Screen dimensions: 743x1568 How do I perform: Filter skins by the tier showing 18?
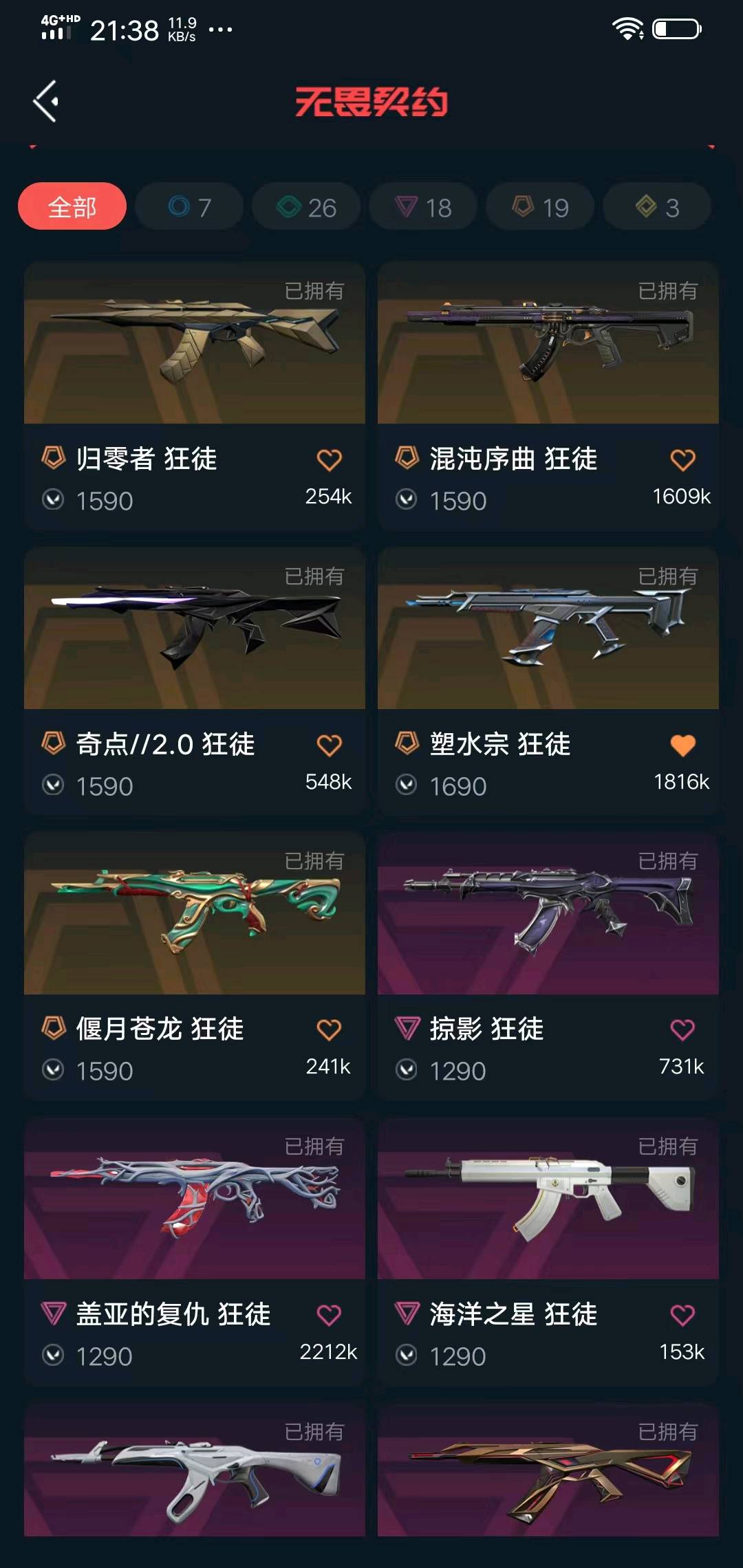(x=423, y=206)
